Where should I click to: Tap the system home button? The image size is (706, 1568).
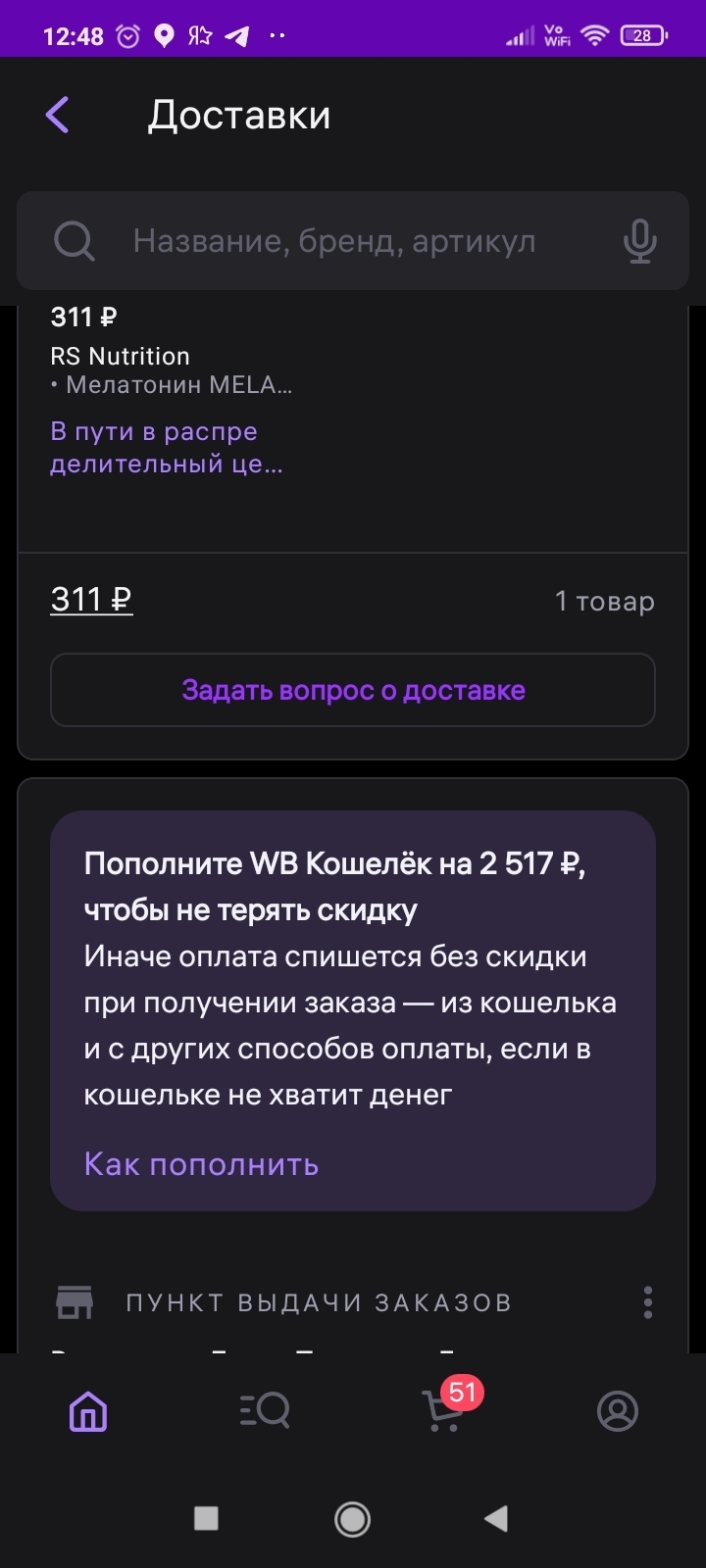pos(353,1519)
